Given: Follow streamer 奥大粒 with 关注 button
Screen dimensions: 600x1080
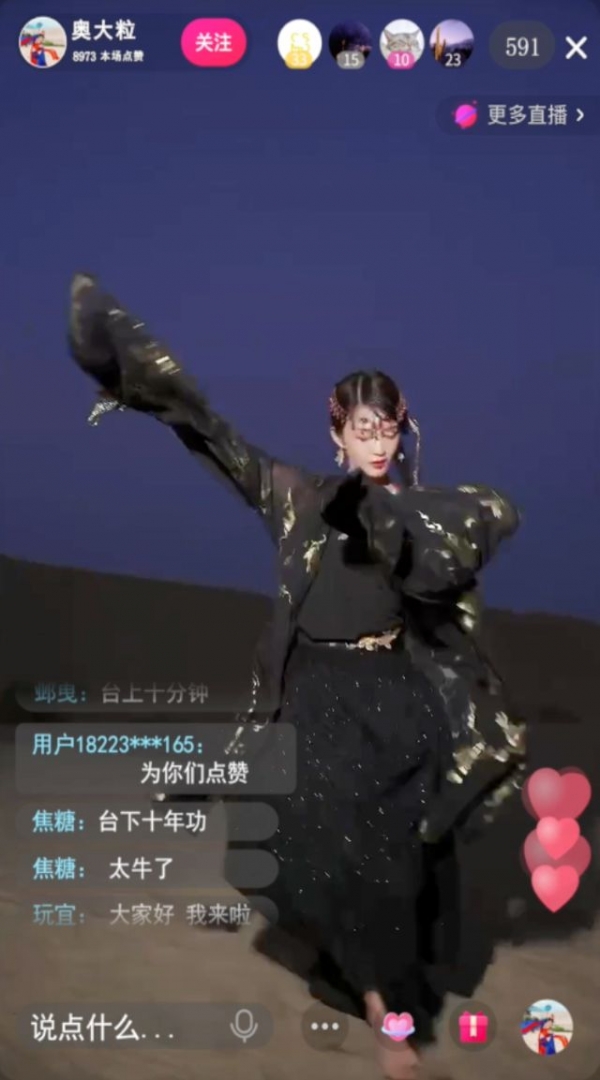Looking at the screenshot, I should 213,44.
